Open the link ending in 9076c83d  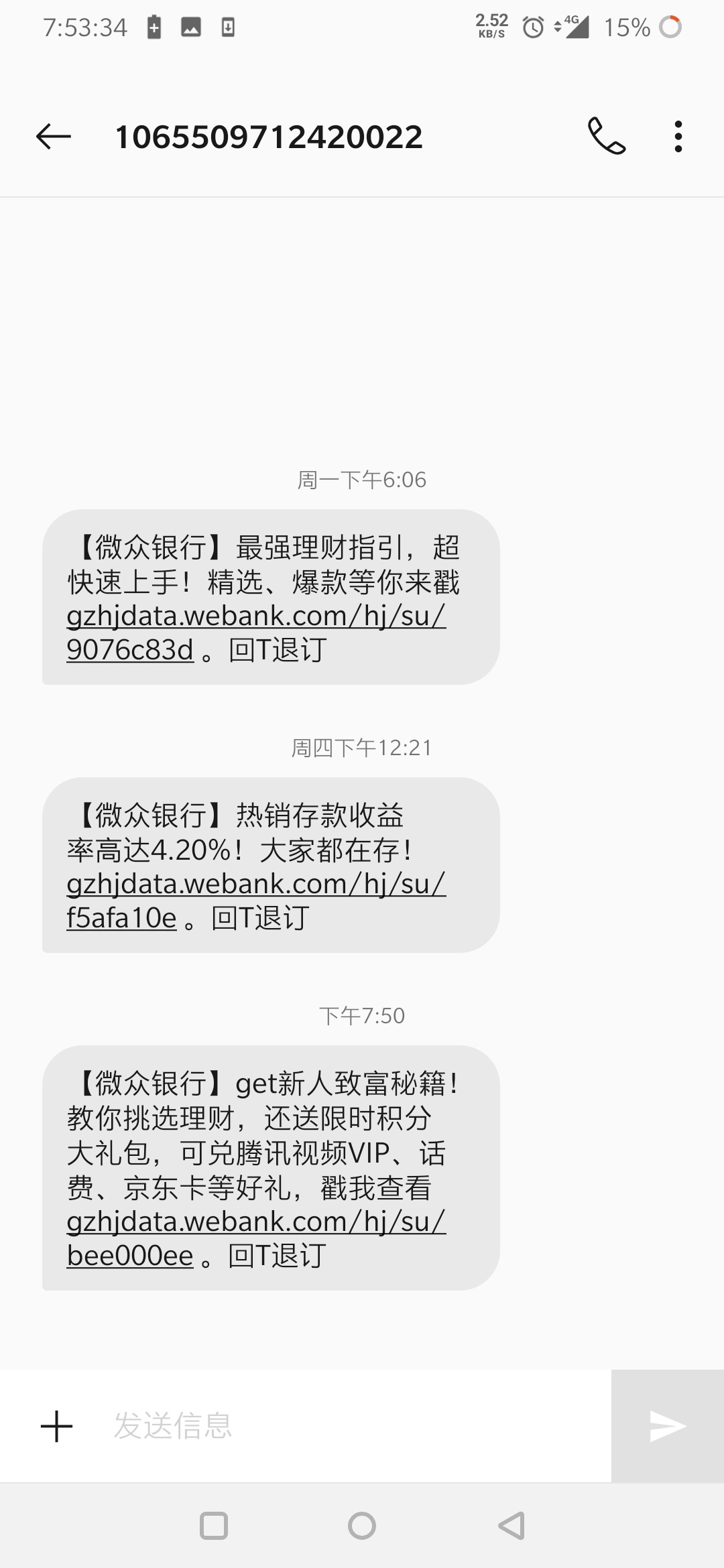tap(256, 633)
